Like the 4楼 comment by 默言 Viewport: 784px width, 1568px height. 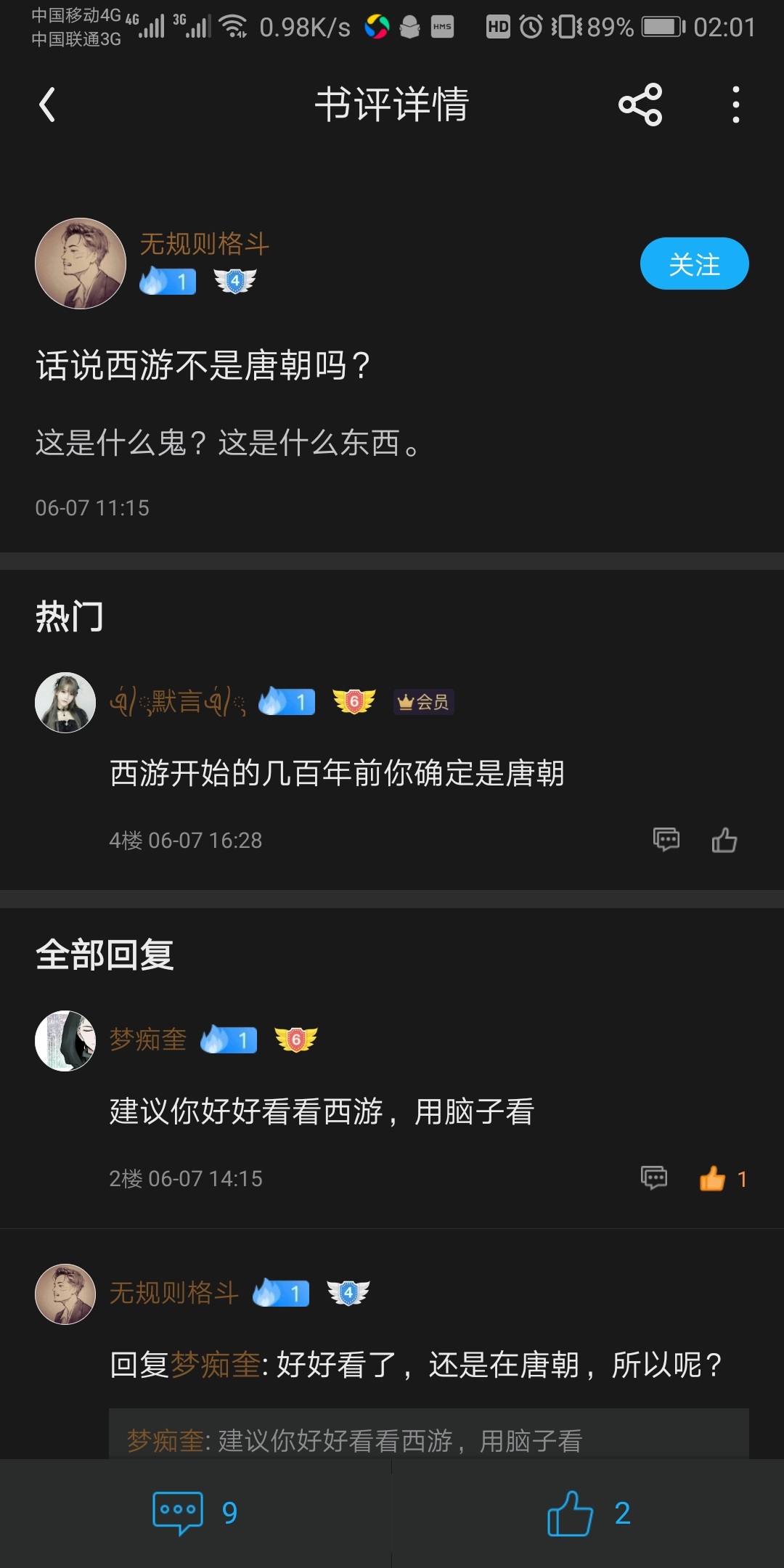tap(724, 840)
